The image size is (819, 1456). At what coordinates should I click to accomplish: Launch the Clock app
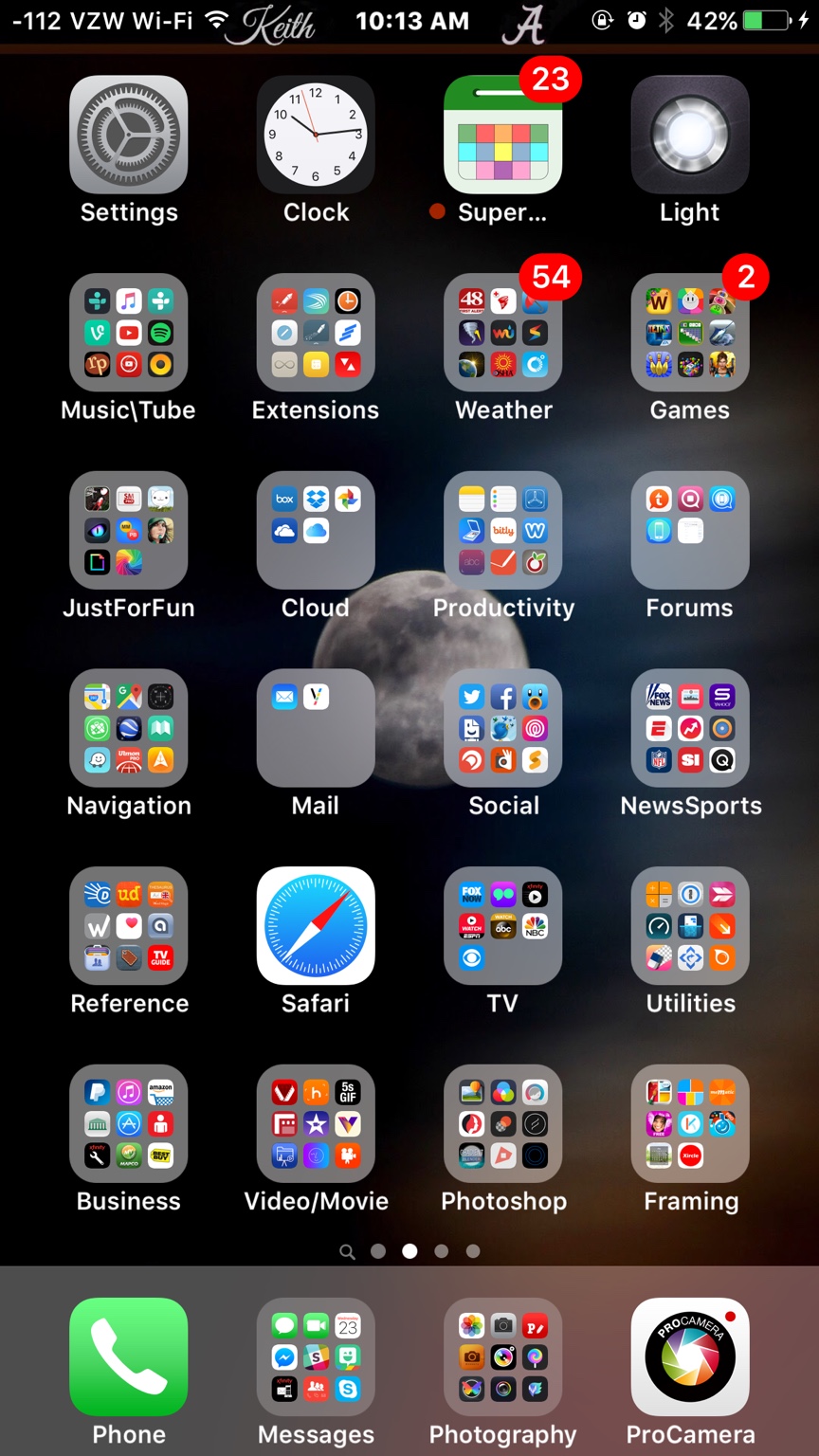point(316,135)
